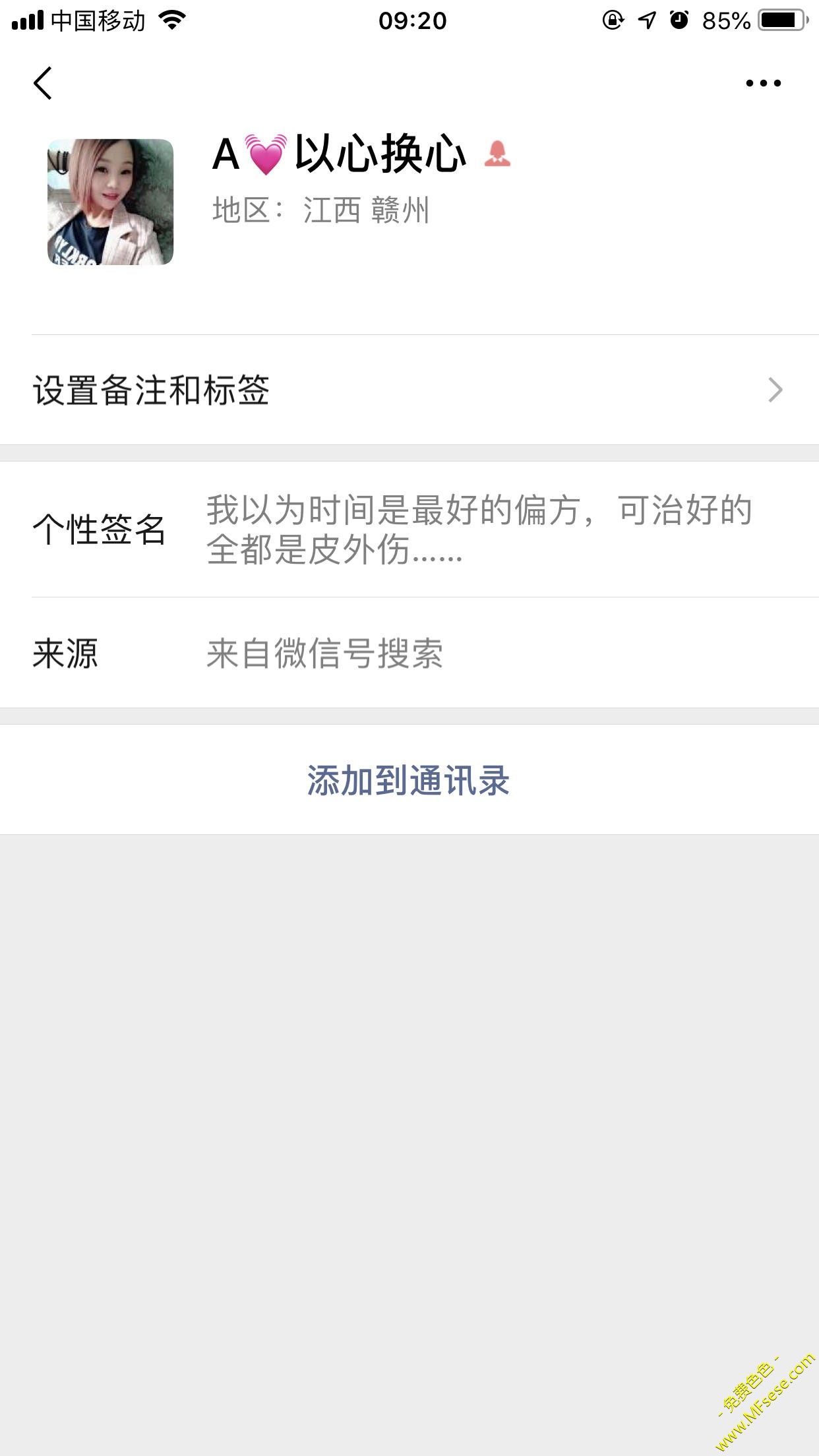Open 设置备注和标签 row
The height and width of the screenshot is (1456, 819).
click(x=409, y=390)
